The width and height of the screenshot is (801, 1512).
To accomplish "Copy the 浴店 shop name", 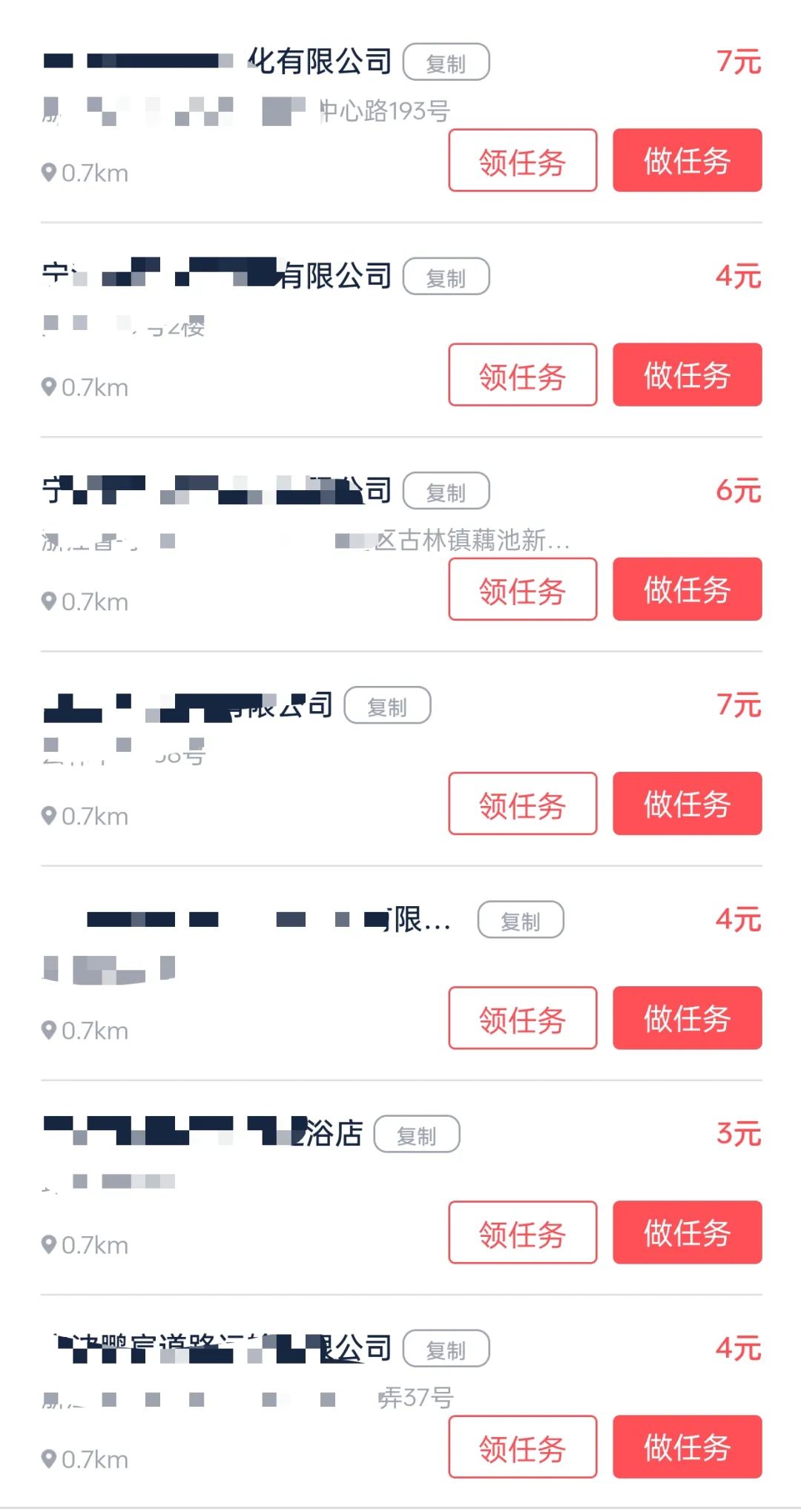I will [x=416, y=1134].
